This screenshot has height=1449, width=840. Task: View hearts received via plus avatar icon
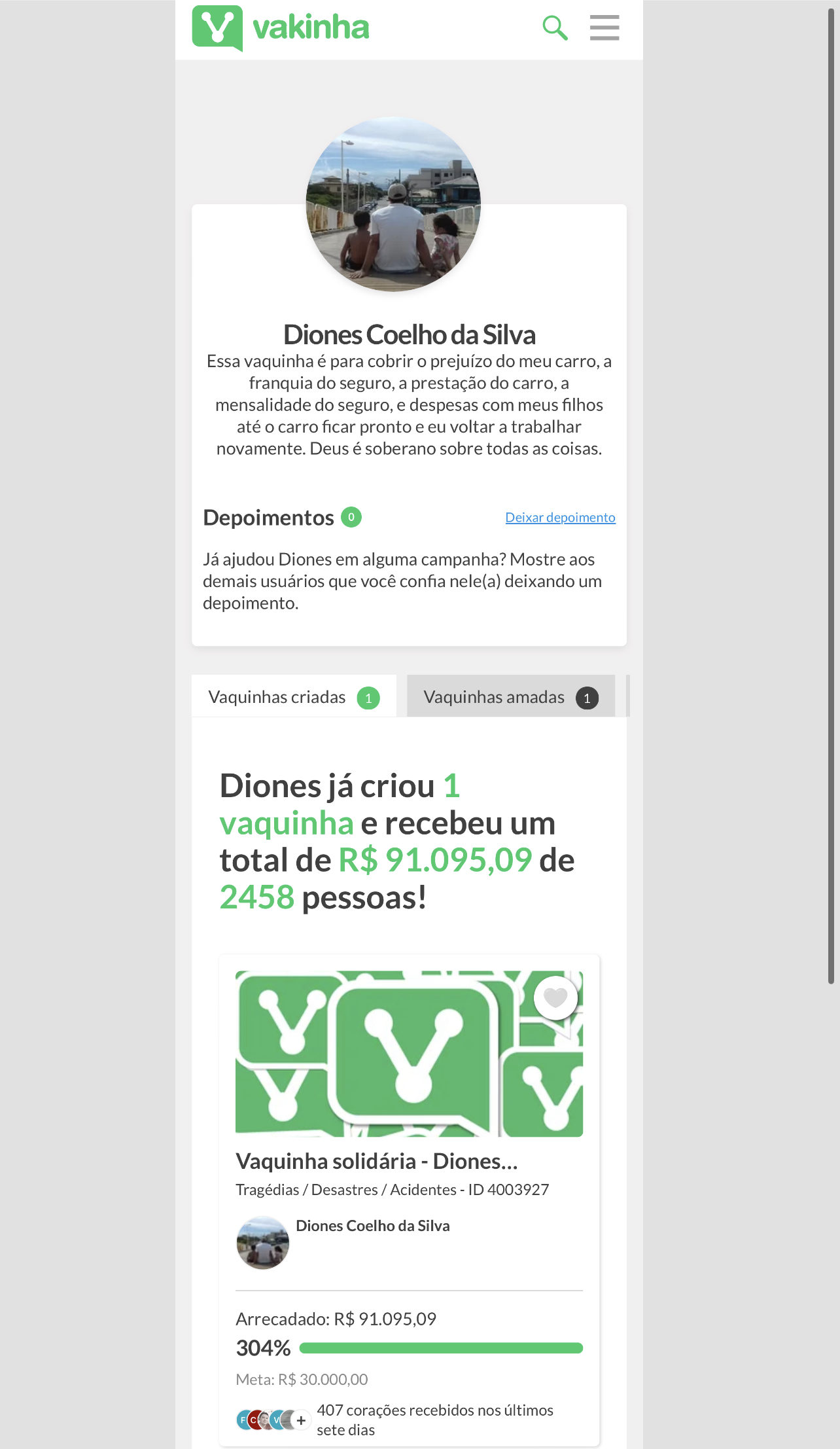click(x=301, y=1420)
